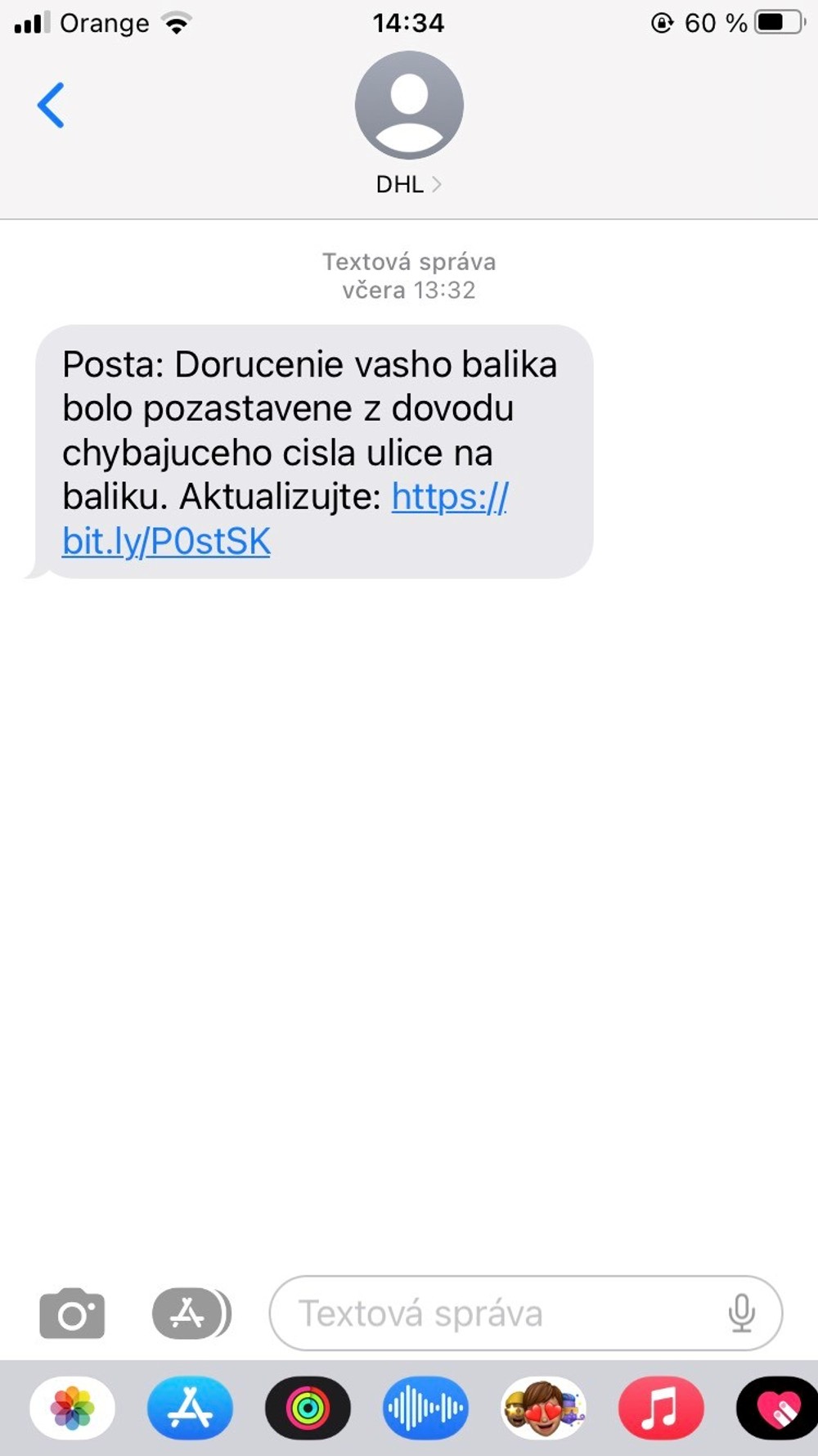Start voice dictation with the microphone

tap(741, 1314)
